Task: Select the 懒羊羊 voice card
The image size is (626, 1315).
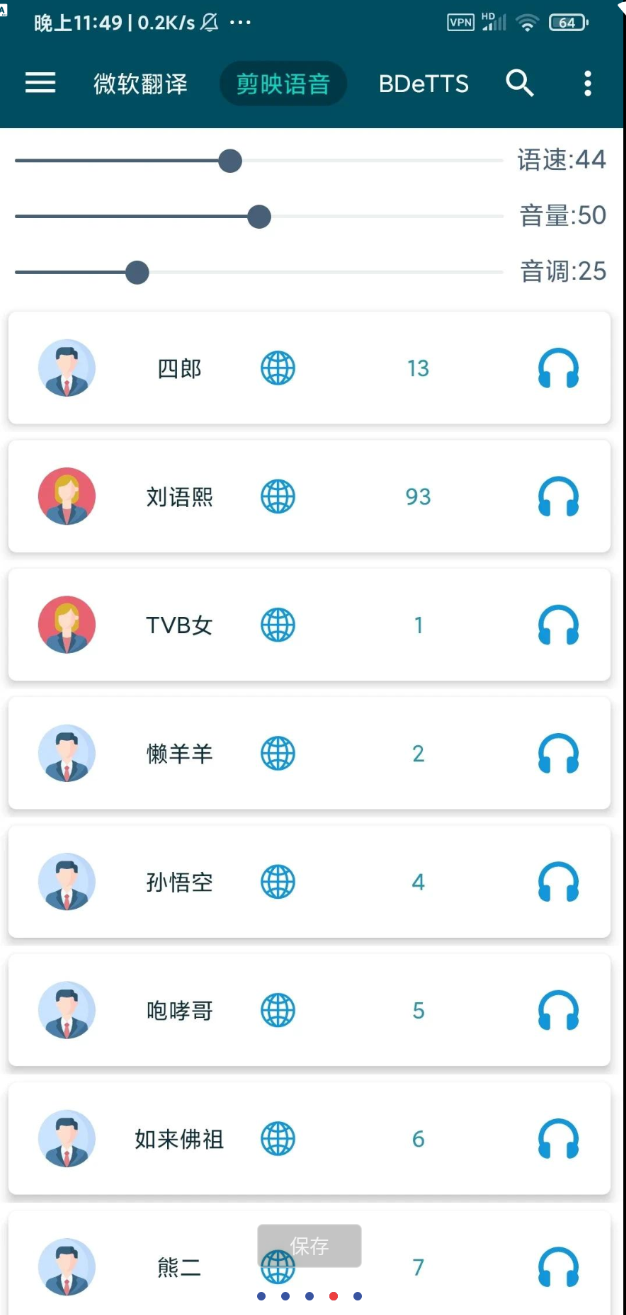Action: pos(180,754)
